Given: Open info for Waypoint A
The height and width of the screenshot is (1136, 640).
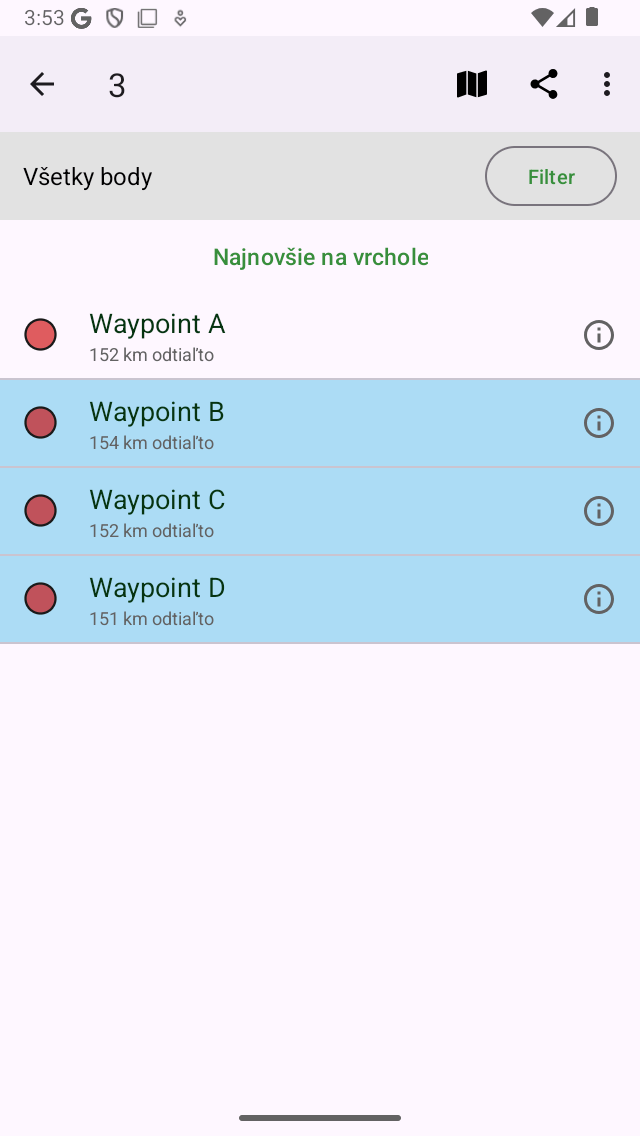Looking at the screenshot, I should (599, 335).
